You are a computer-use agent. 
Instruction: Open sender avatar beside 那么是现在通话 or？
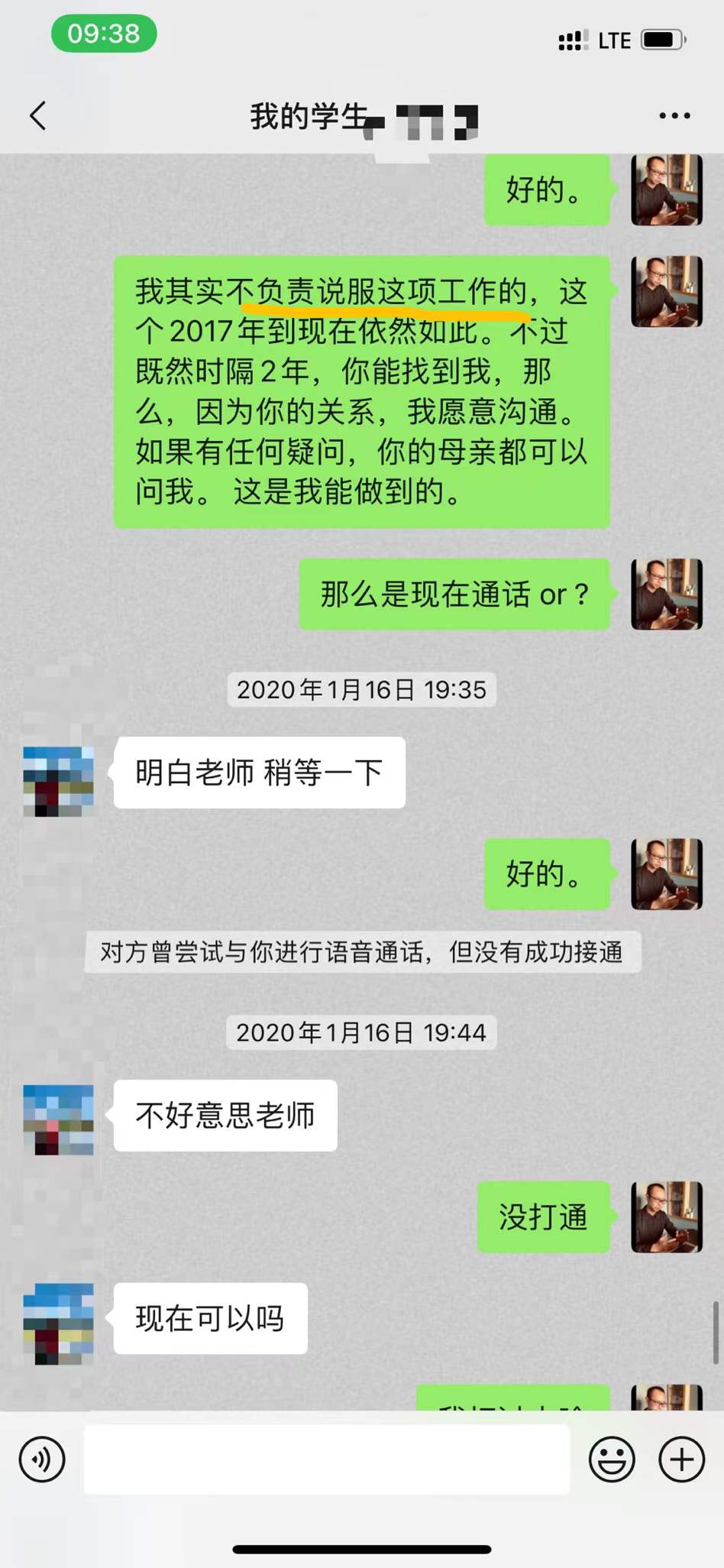tap(666, 594)
